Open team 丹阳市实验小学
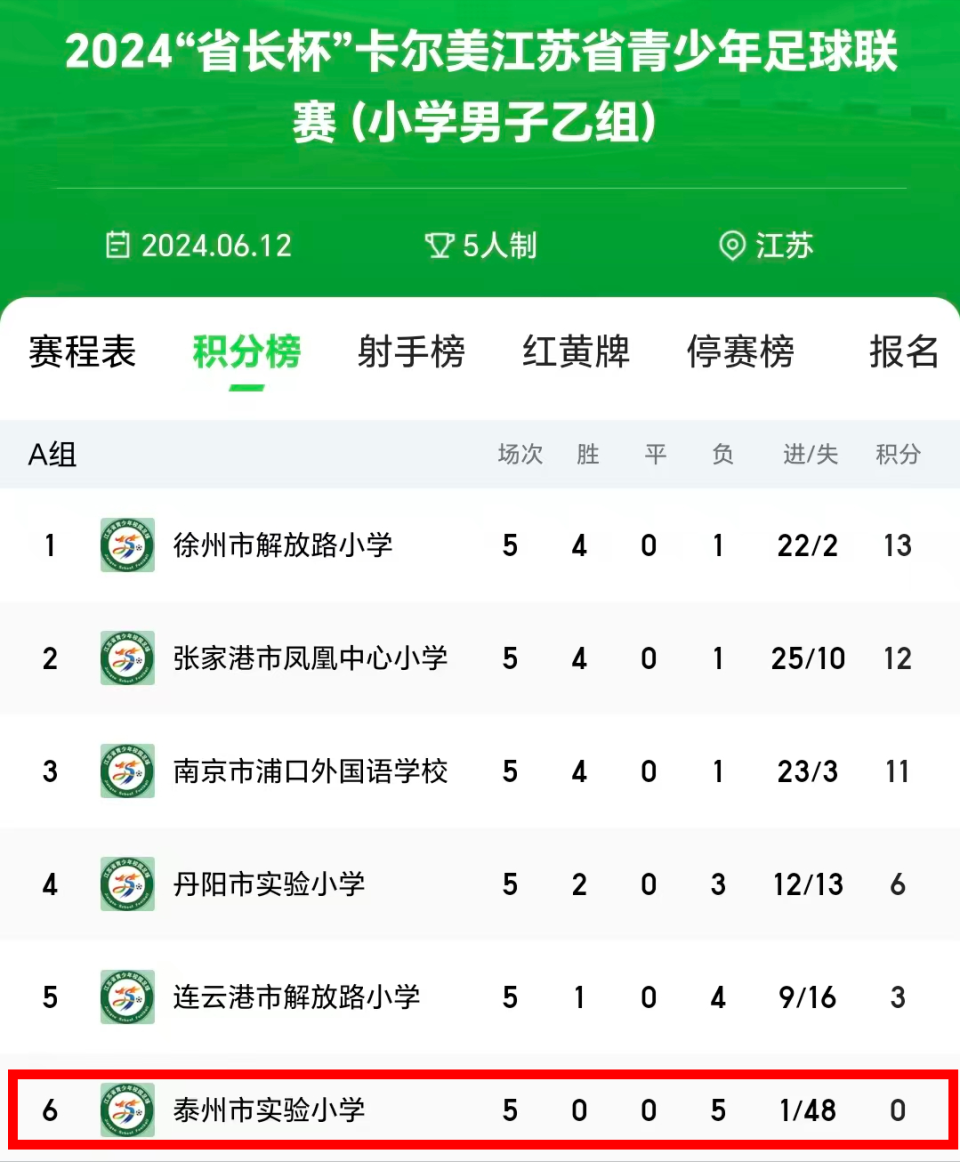 (269, 885)
